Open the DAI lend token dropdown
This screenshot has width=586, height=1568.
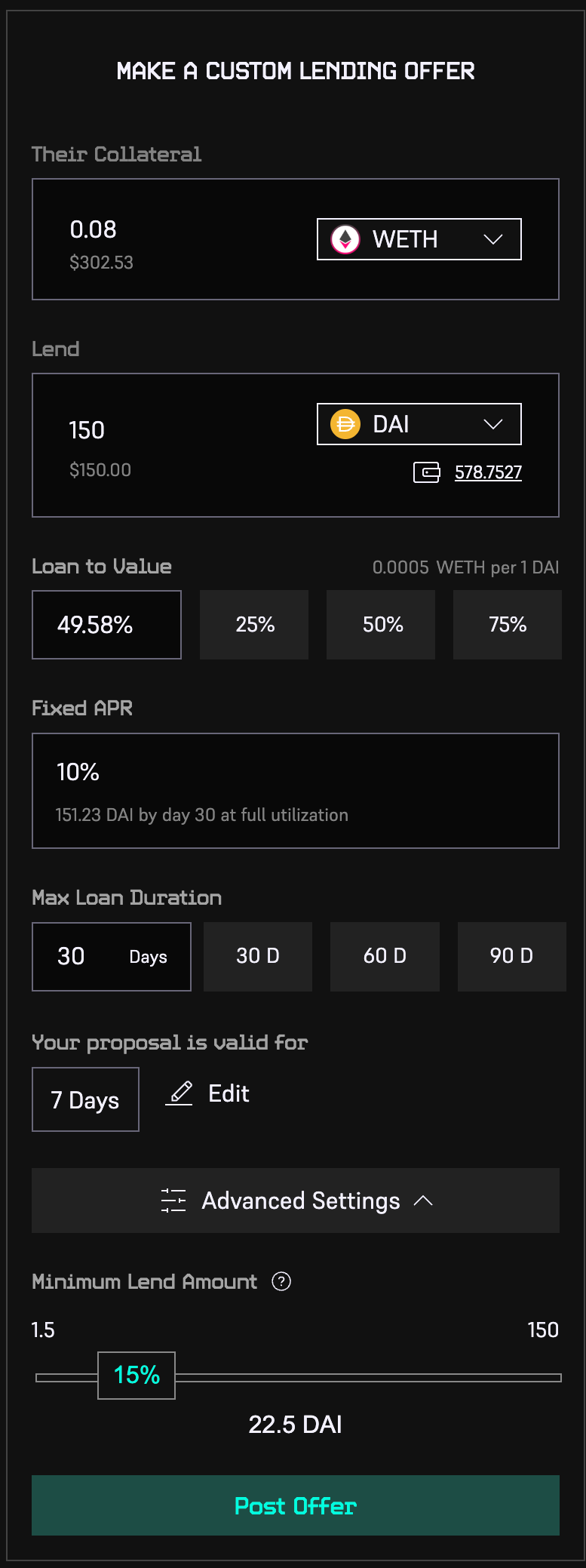pyautogui.click(x=419, y=424)
